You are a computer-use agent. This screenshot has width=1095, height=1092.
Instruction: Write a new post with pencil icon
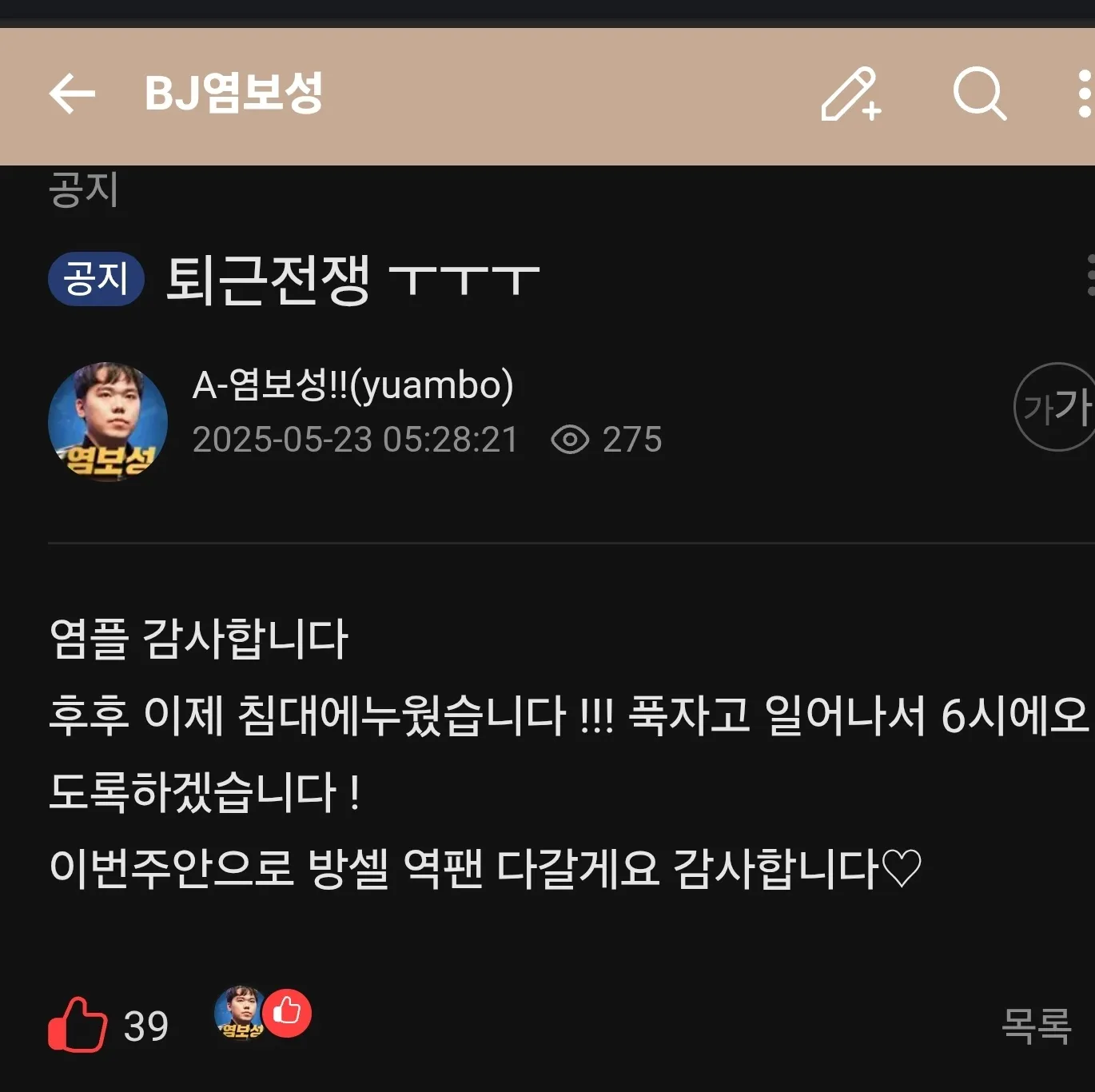(x=850, y=95)
